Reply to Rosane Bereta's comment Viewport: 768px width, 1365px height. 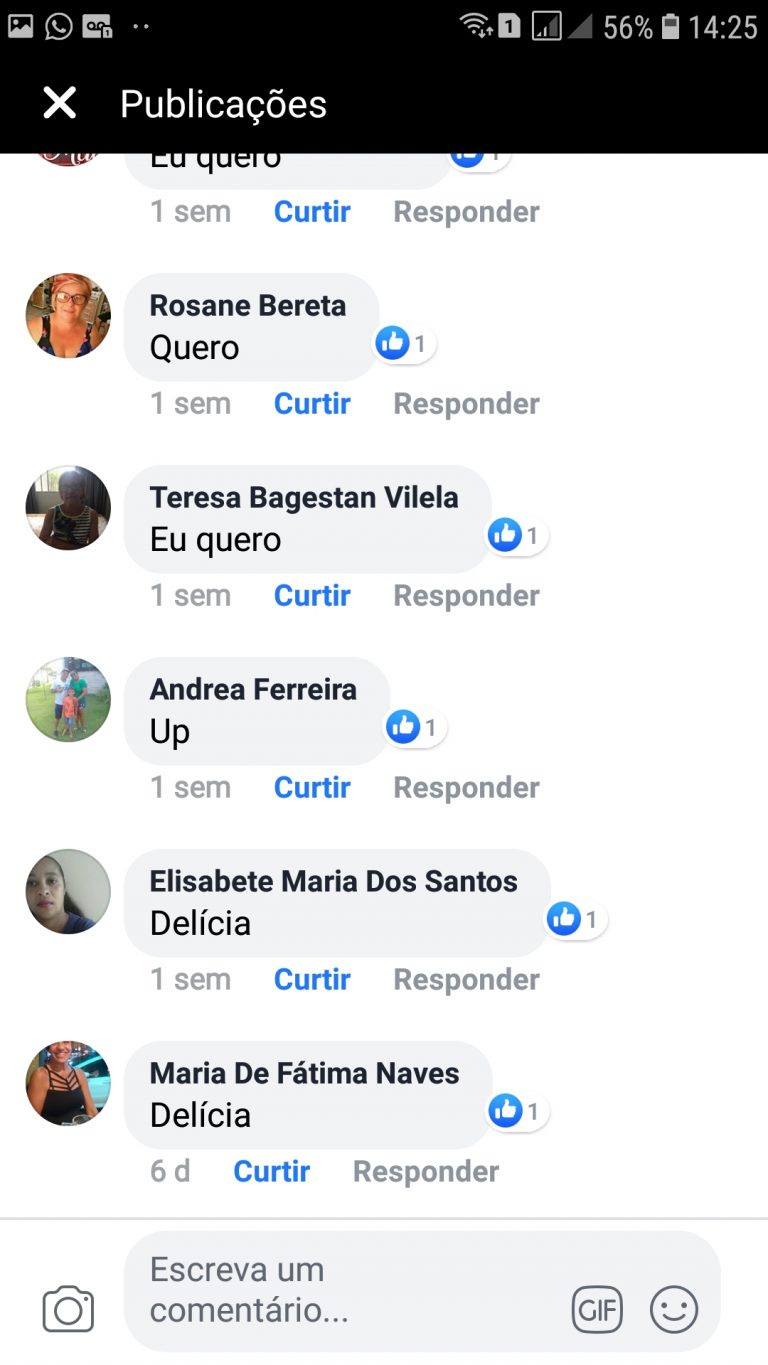(x=466, y=404)
